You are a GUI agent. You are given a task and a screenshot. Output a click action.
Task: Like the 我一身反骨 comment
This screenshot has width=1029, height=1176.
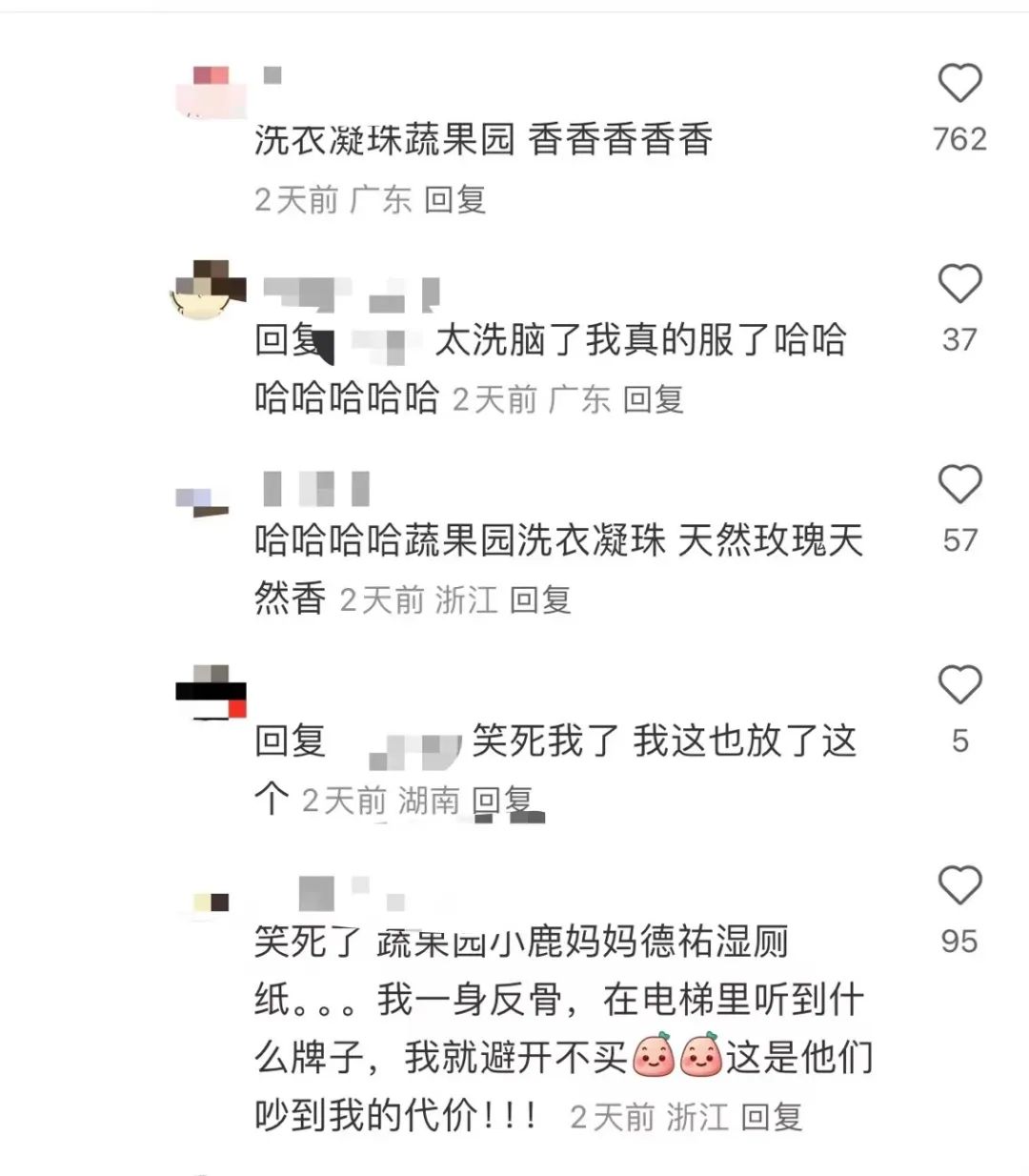(959, 886)
